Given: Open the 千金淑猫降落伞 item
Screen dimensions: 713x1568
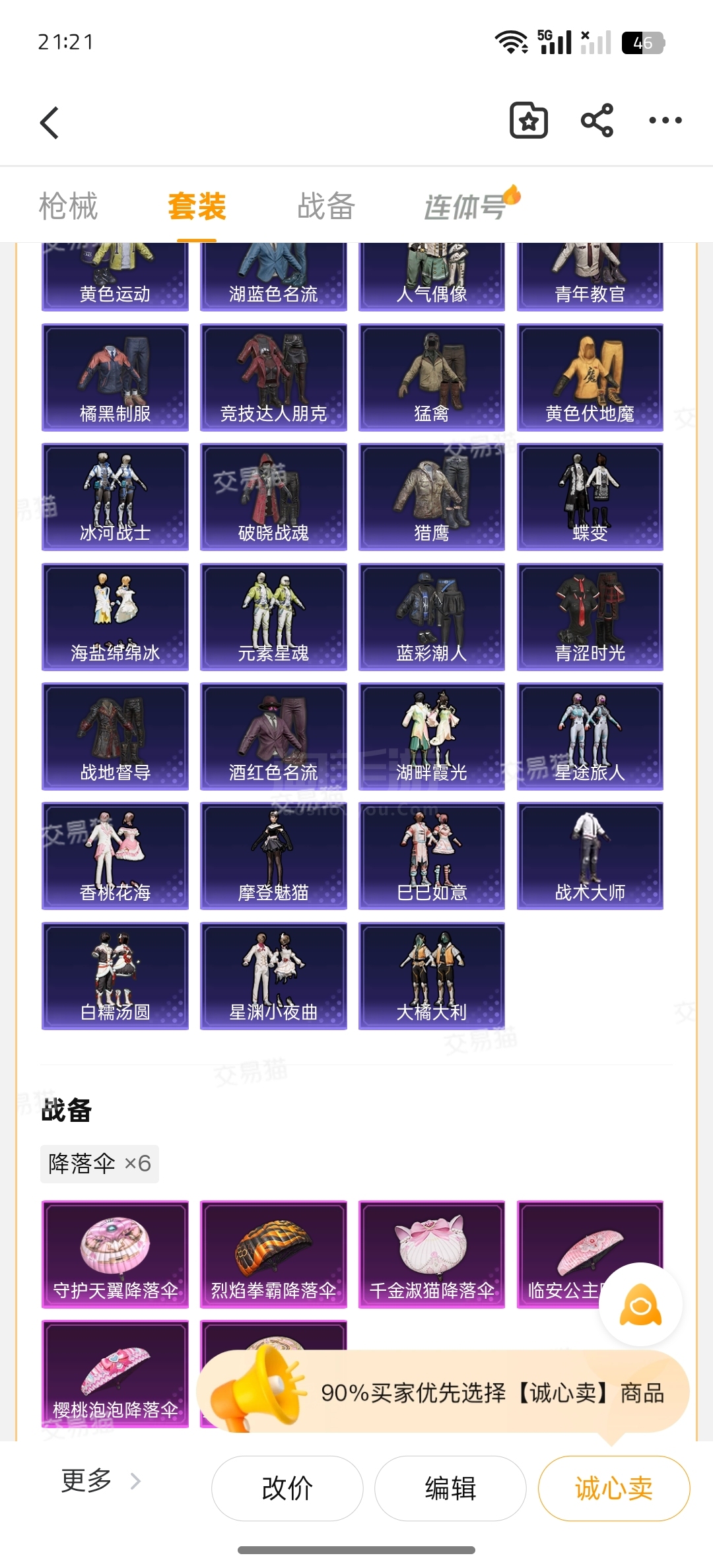Looking at the screenshot, I should [432, 1255].
